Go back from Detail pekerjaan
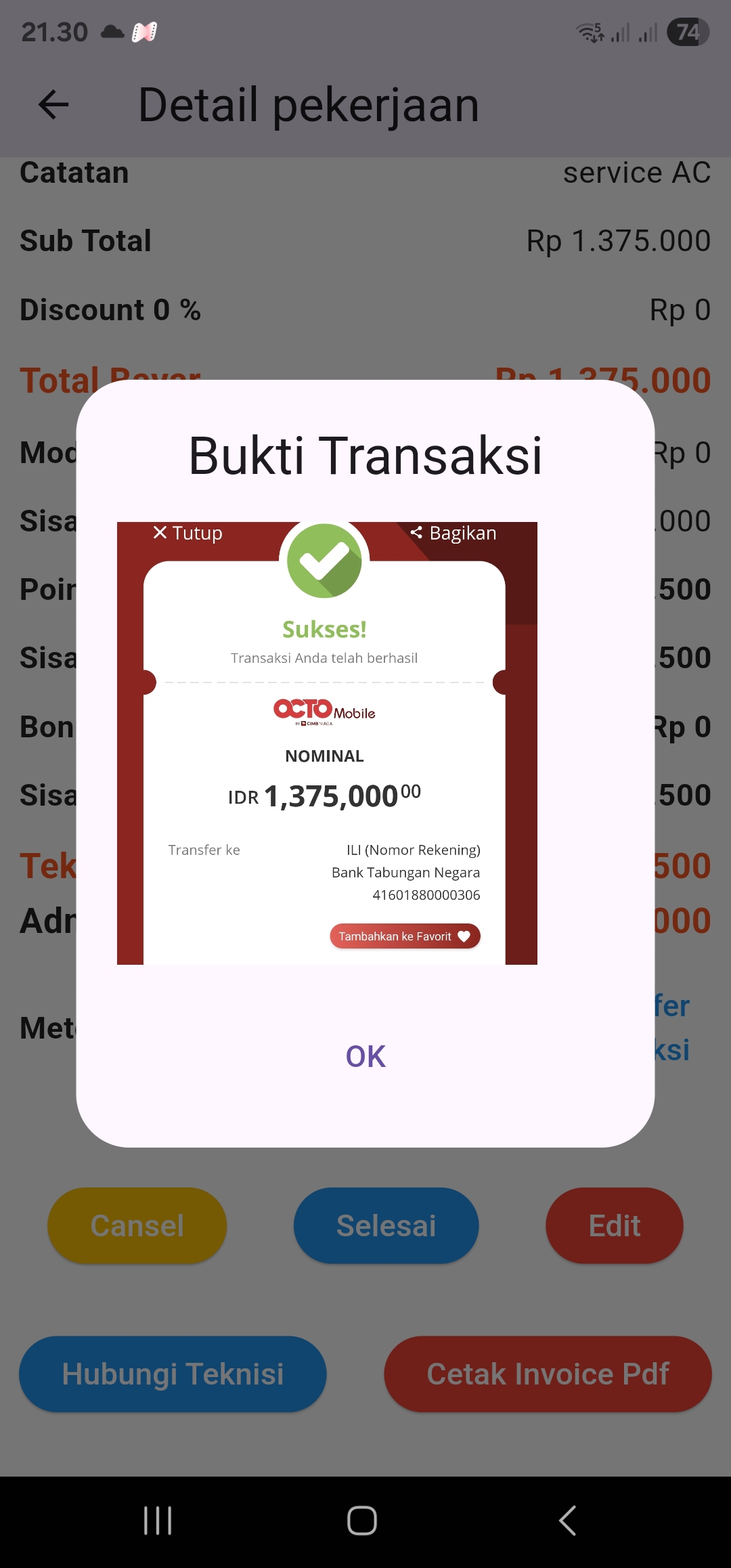The image size is (731, 1568). 53,105
